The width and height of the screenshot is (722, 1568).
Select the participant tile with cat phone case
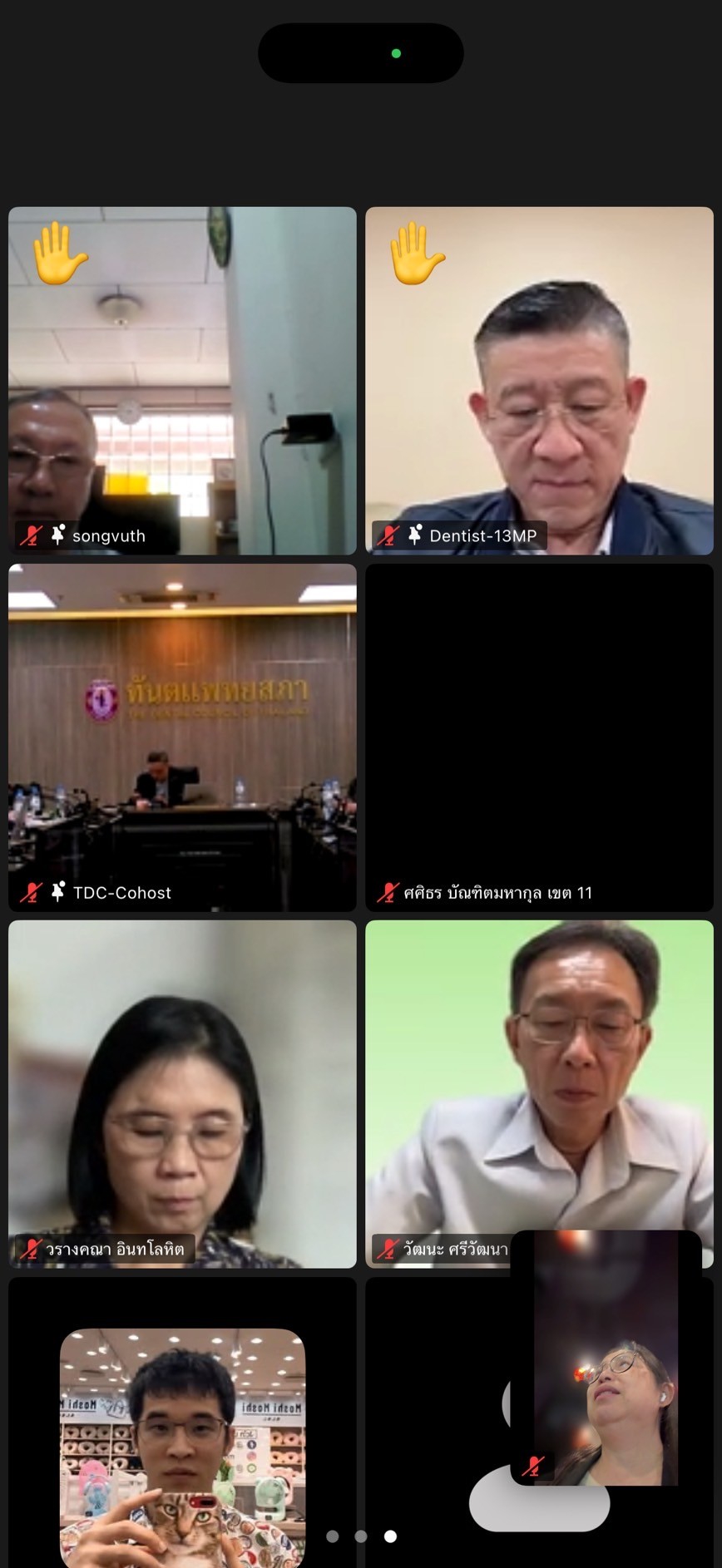click(182, 1423)
